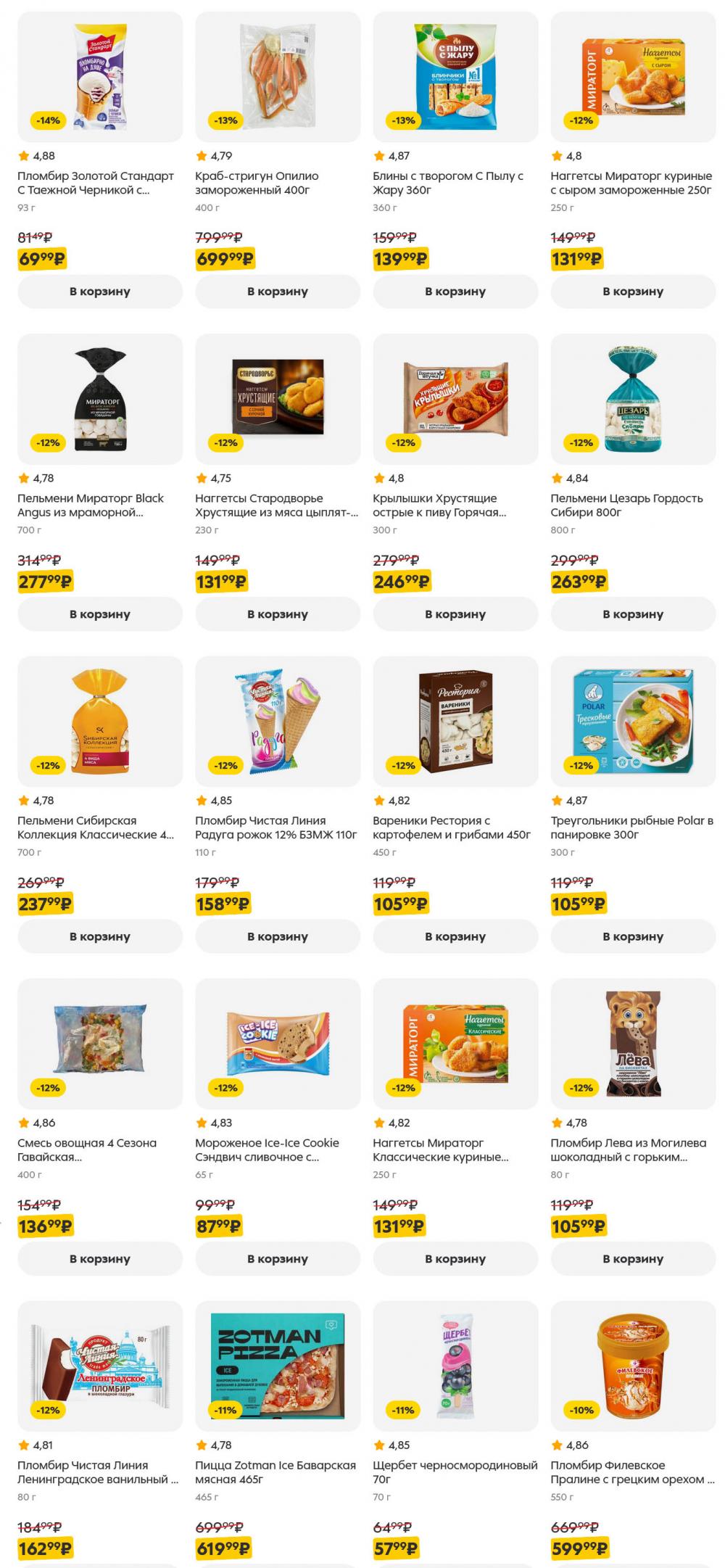Viewport: 725px width, 1568px height.
Task: Add Пломбир Золотой Стандарт to cart
Action: coord(100,292)
